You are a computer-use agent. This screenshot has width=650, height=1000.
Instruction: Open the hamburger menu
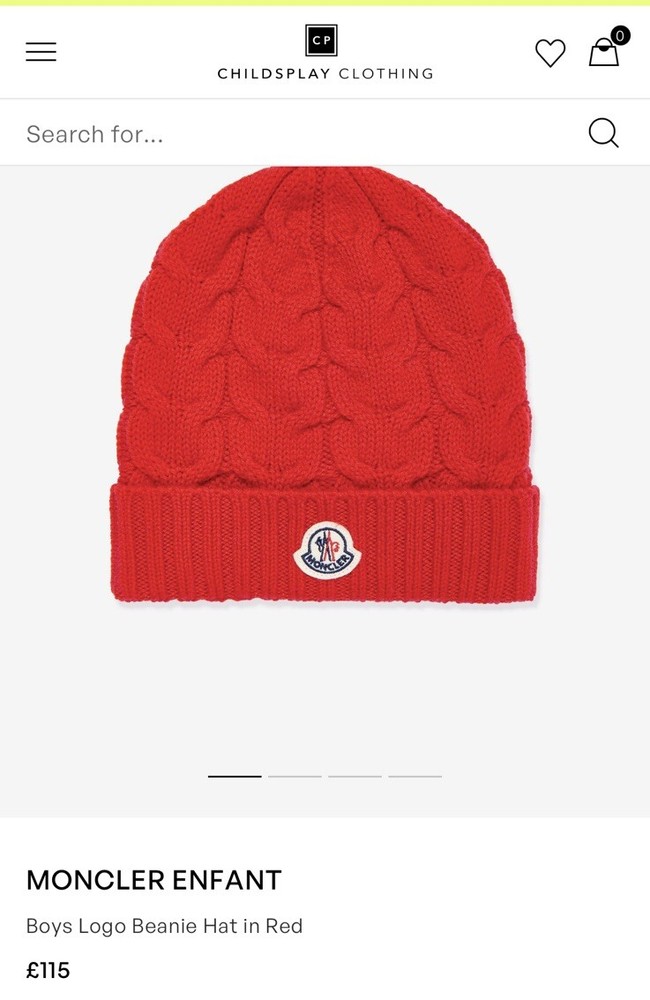tap(41, 52)
